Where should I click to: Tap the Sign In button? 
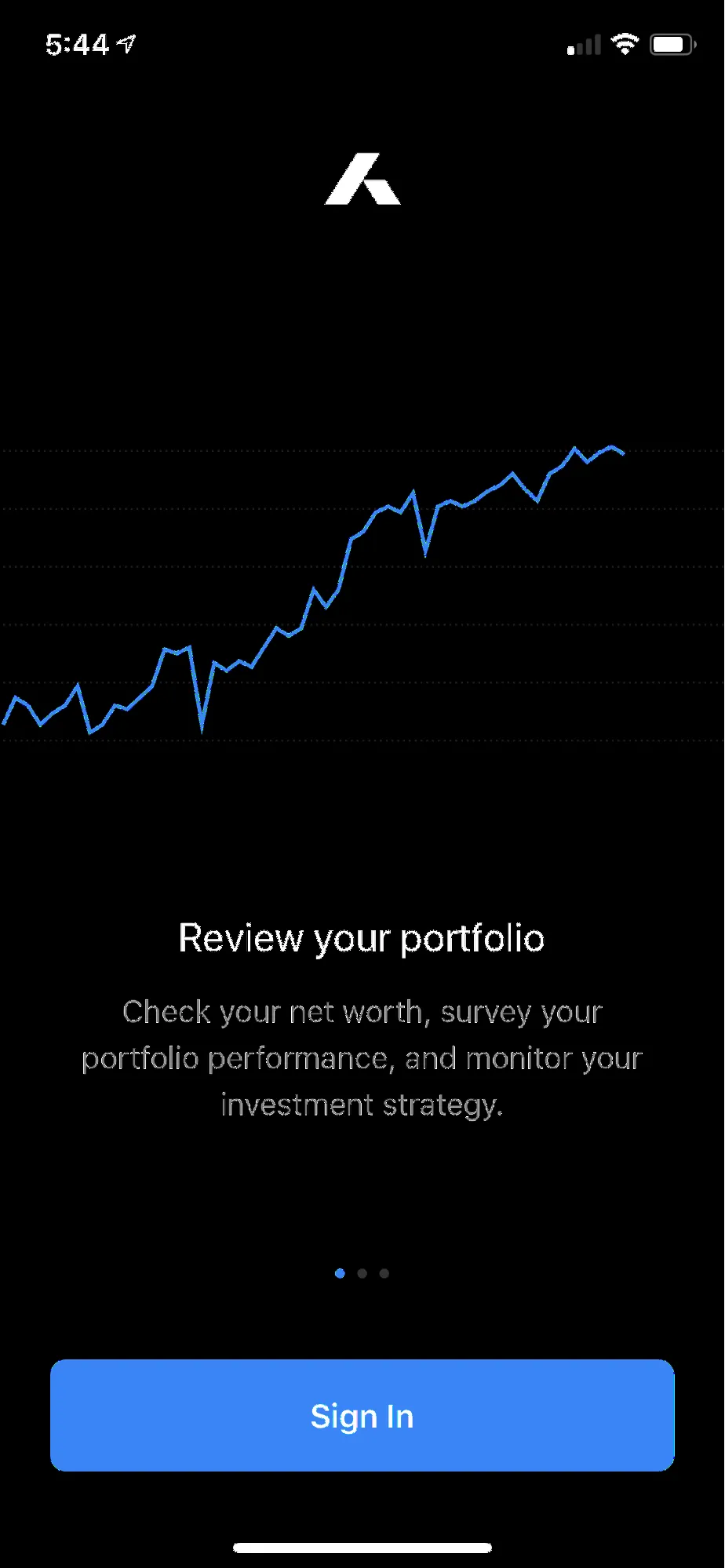pos(362,1415)
